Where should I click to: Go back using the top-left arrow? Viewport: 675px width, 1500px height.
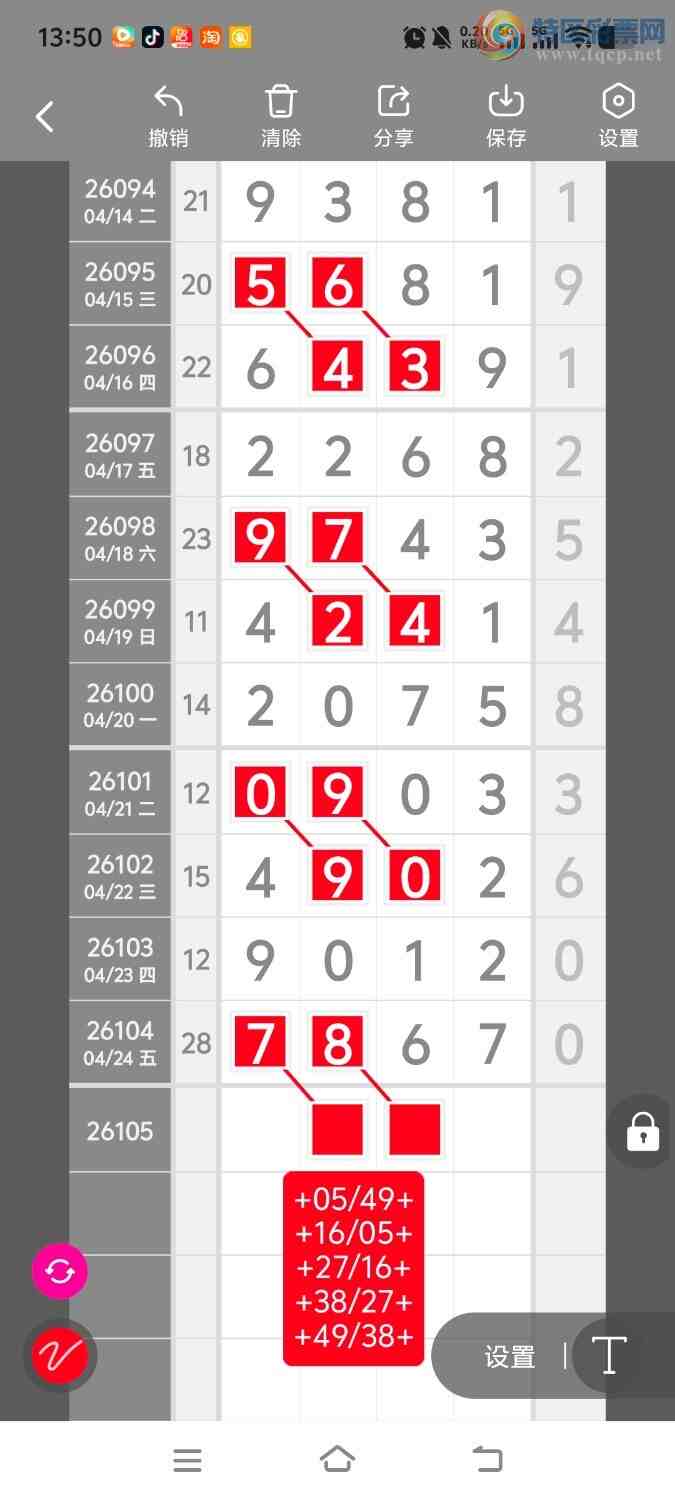[45, 117]
